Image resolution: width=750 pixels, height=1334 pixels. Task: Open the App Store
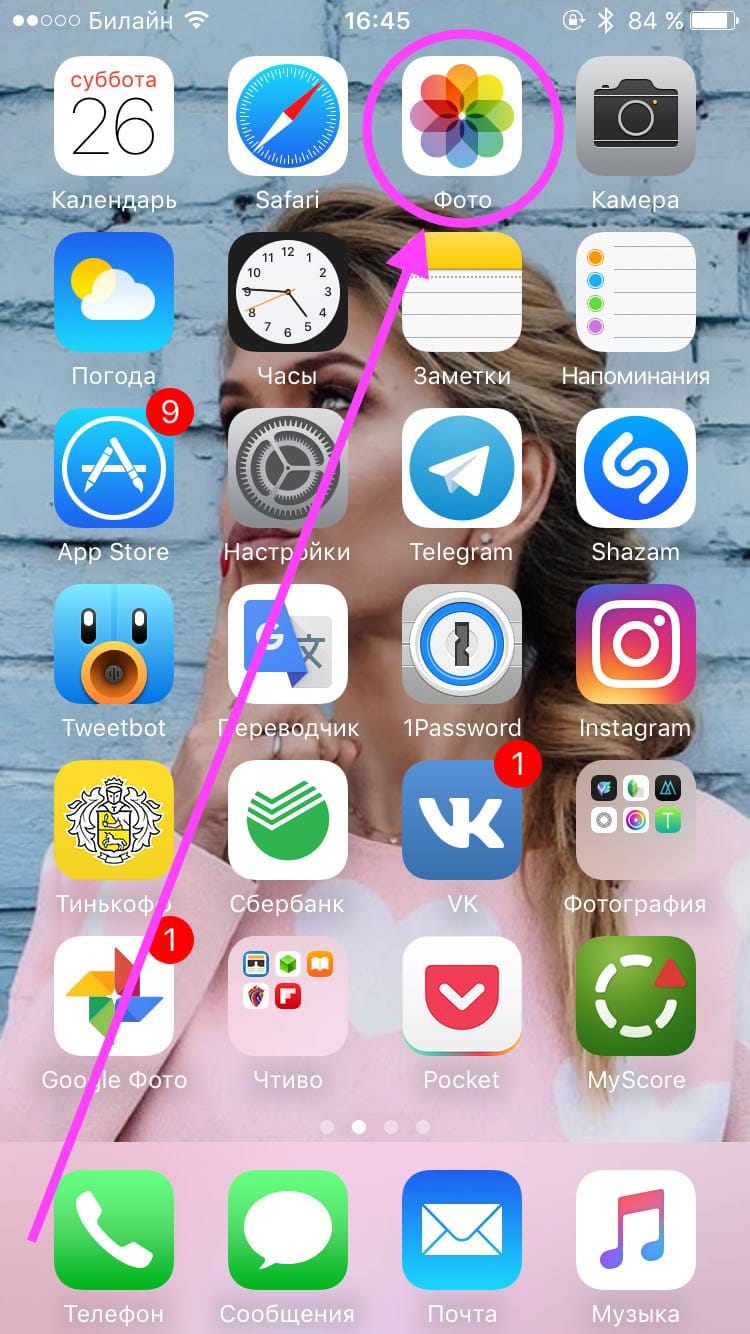click(113, 468)
